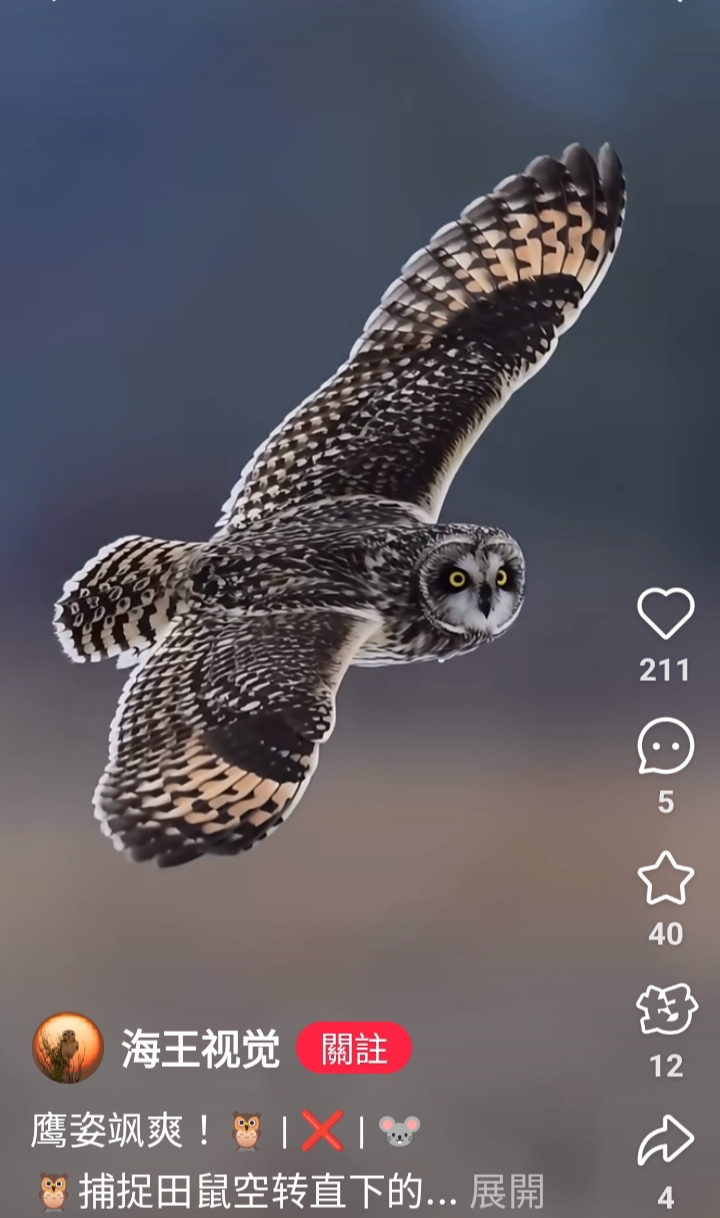Tap the 好 reaction icon

pyautogui.click(x=666, y=1010)
